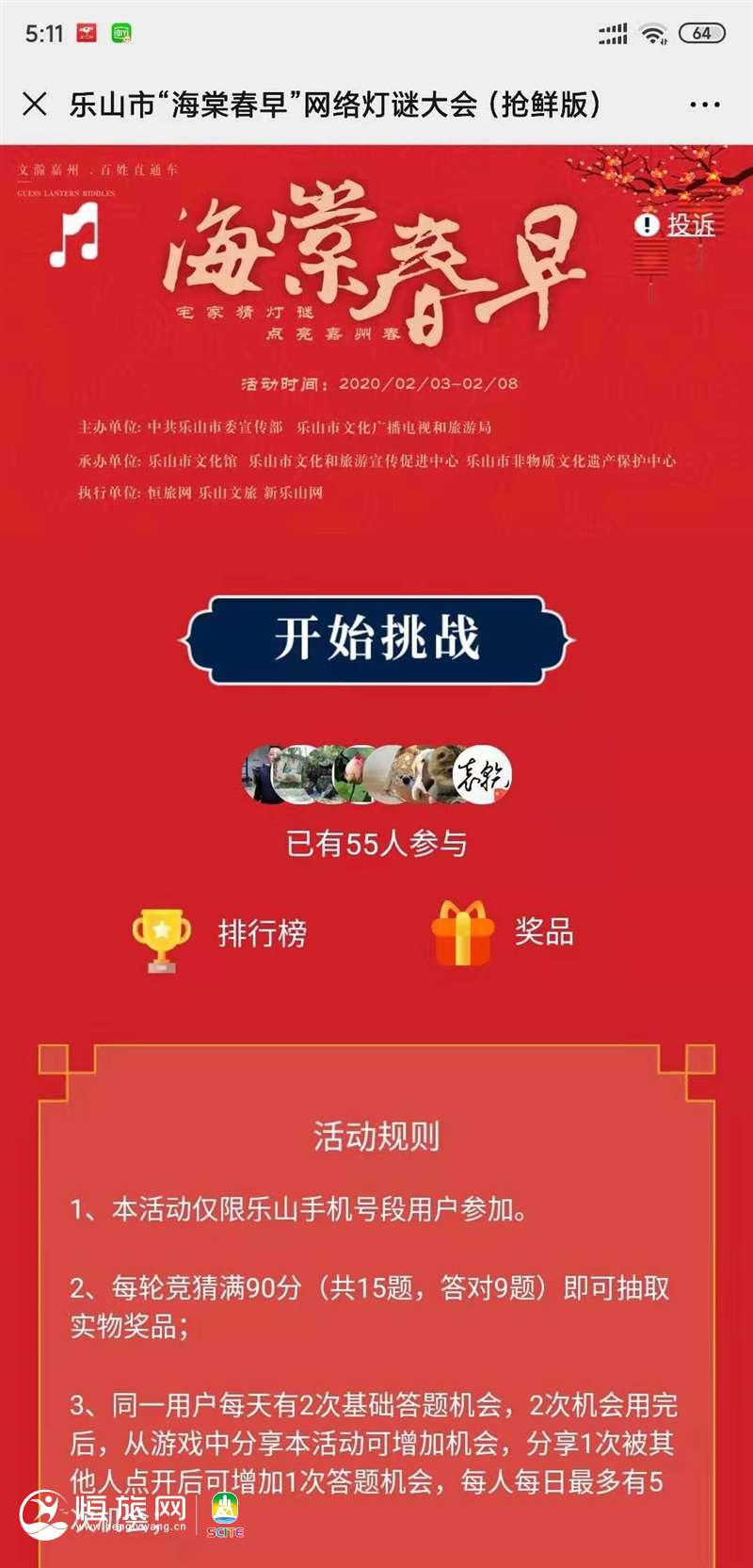
Task: Start the challenge with 开始挑战 button
Action: (376, 639)
